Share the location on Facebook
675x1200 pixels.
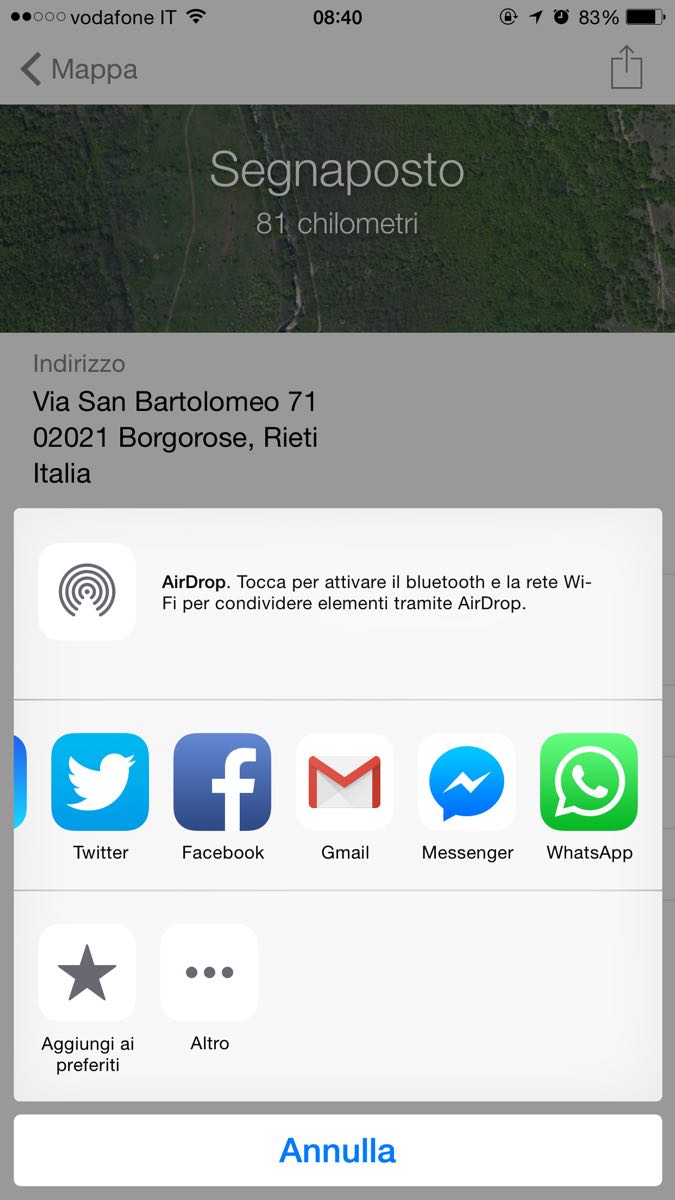coord(222,782)
